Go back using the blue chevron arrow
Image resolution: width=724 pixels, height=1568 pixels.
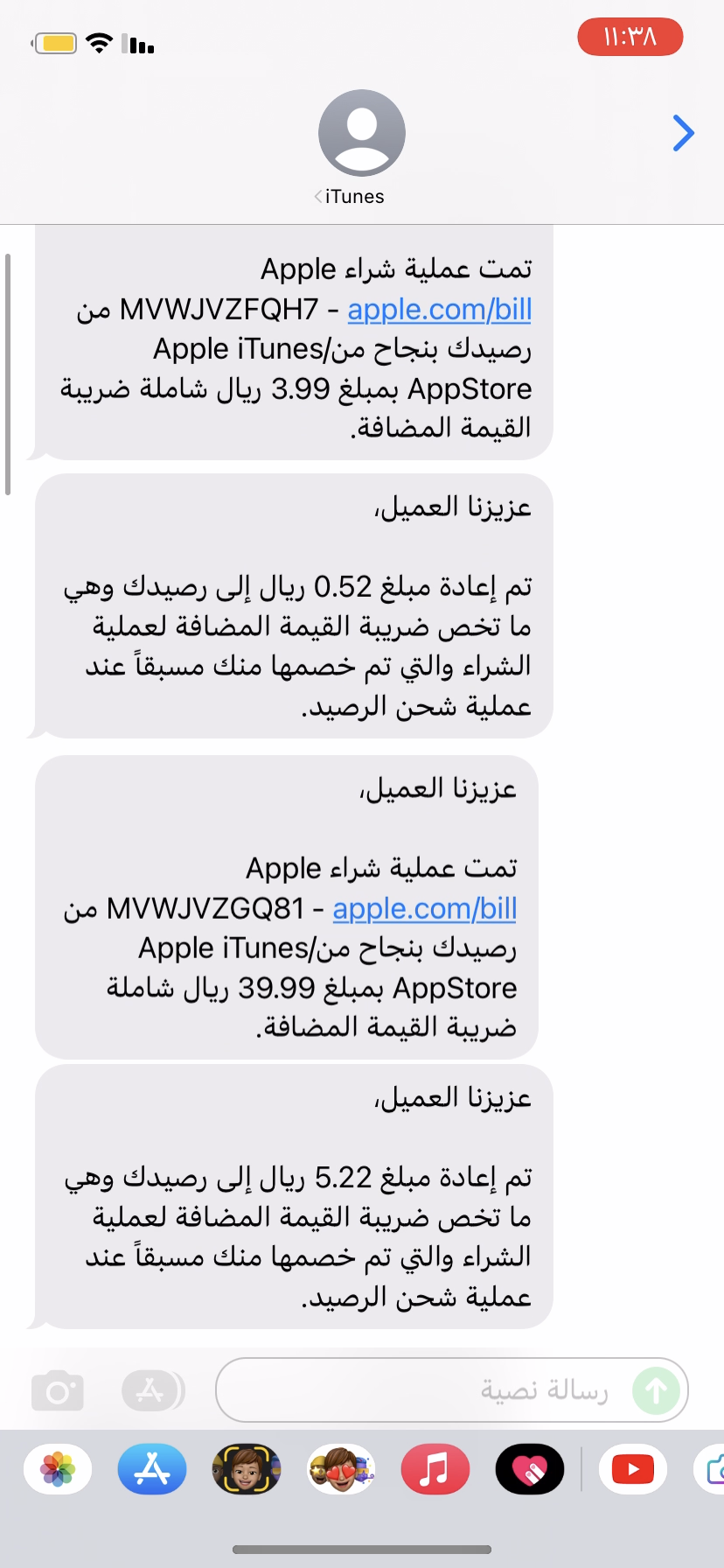[684, 133]
